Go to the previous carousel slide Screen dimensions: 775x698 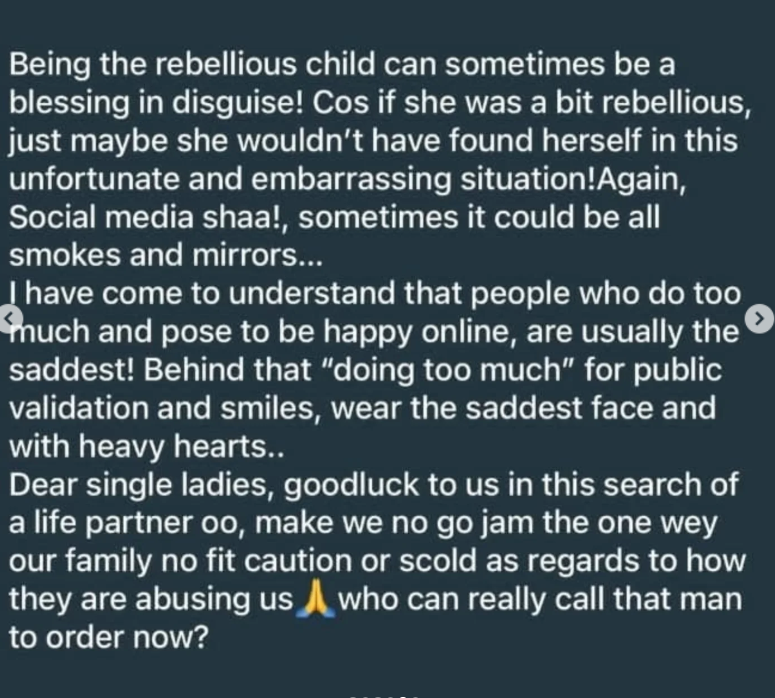(x=7, y=318)
